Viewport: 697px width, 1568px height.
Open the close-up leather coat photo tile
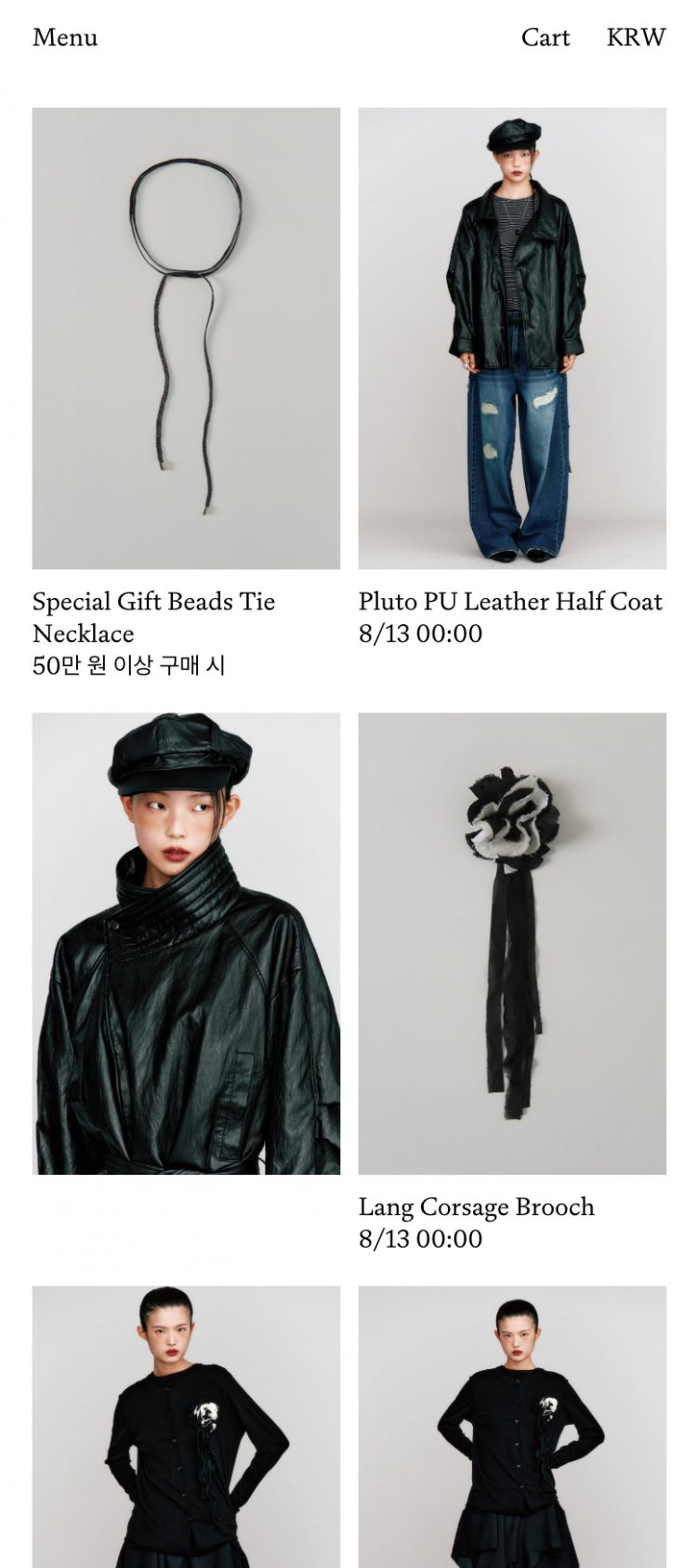[x=186, y=943]
